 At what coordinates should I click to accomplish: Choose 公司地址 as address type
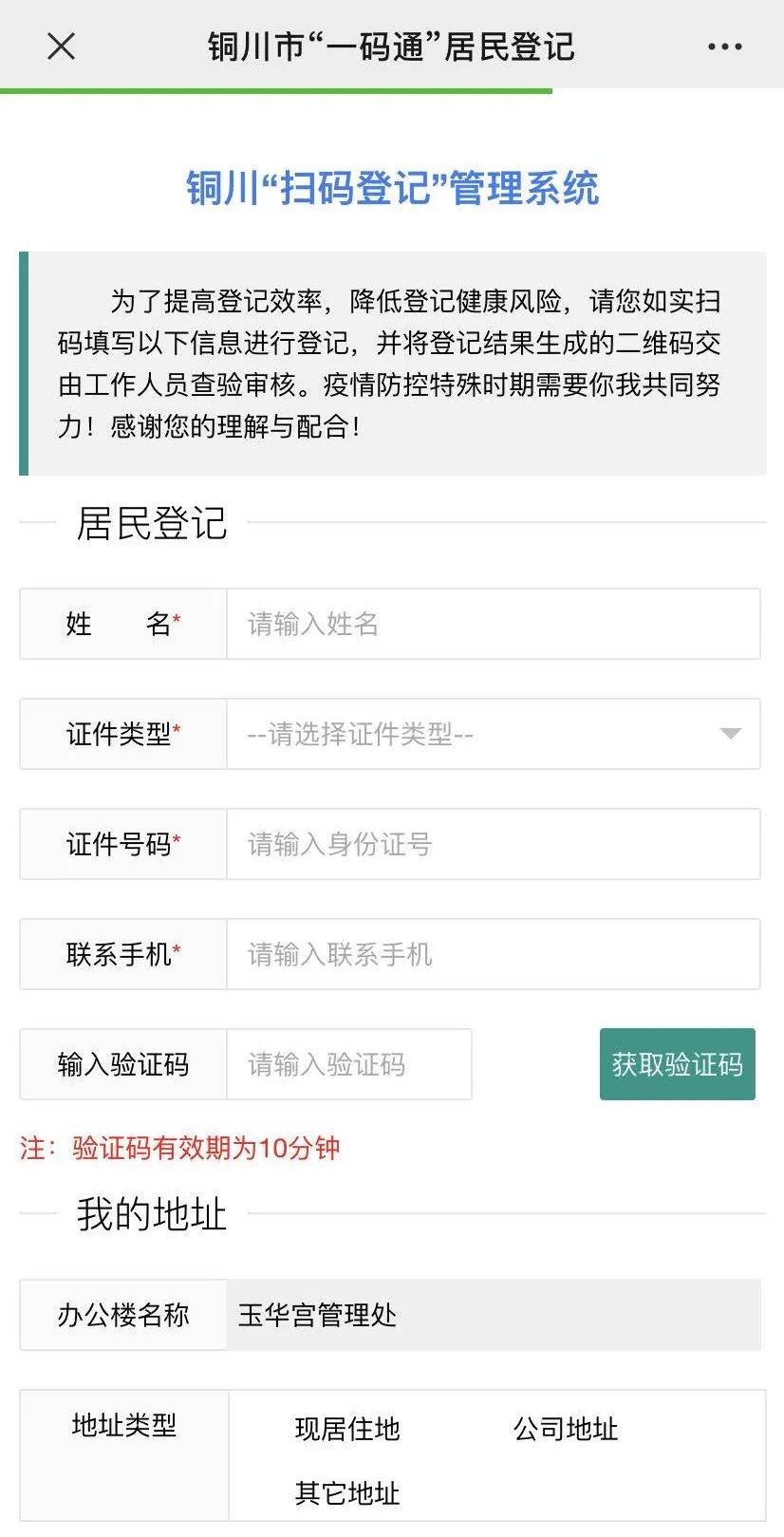pos(566,1429)
